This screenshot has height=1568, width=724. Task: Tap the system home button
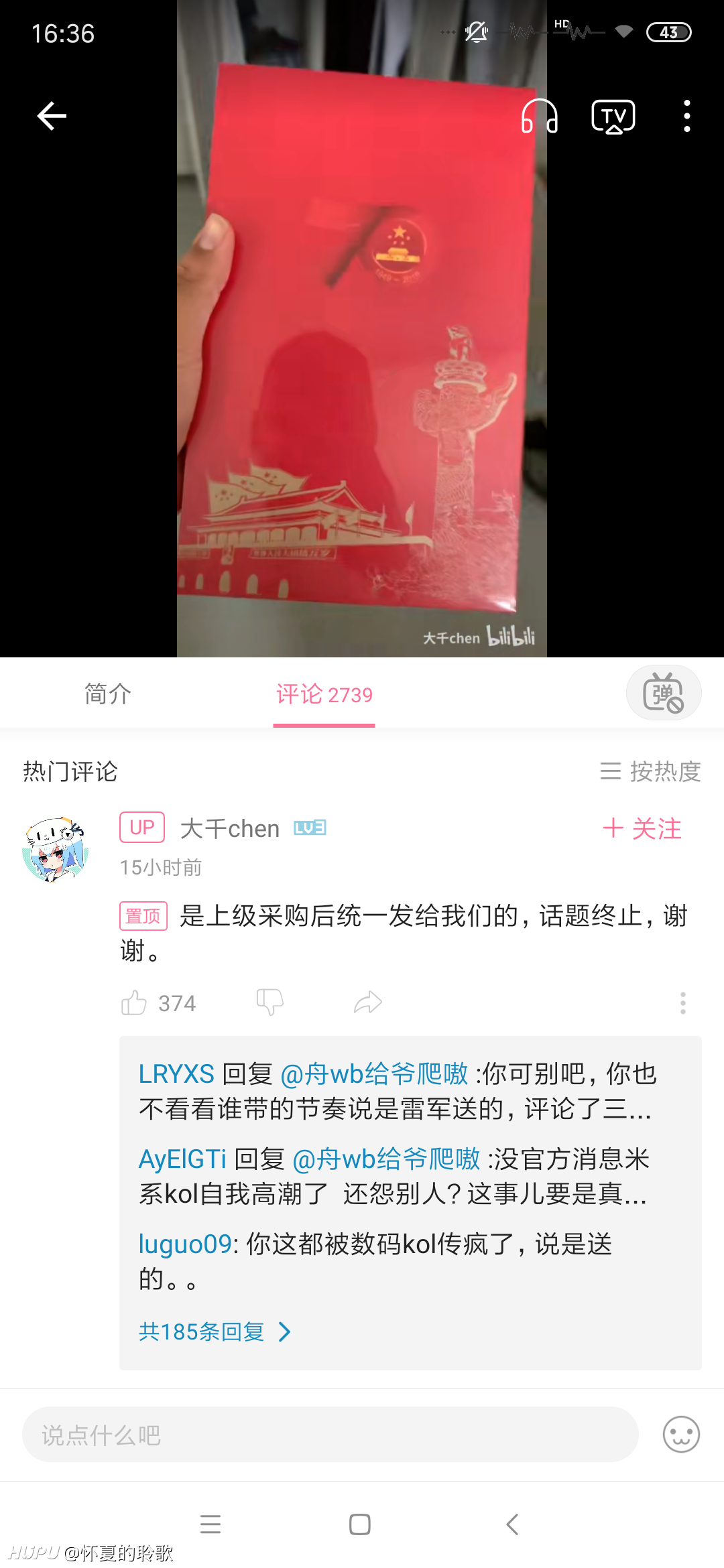pos(360,1524)
